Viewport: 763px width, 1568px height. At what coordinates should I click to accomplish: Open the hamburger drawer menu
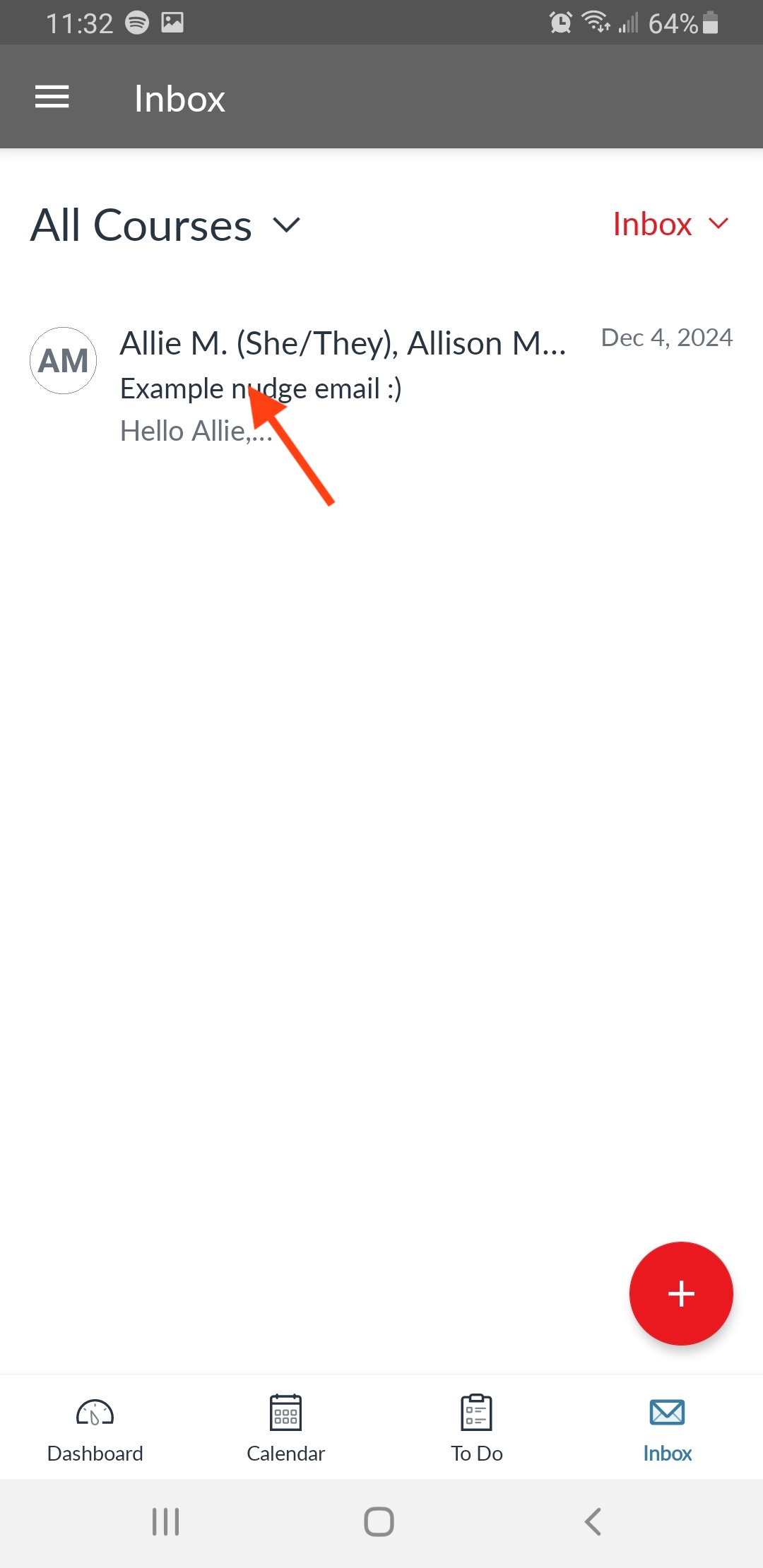click(x=52, y=97)
